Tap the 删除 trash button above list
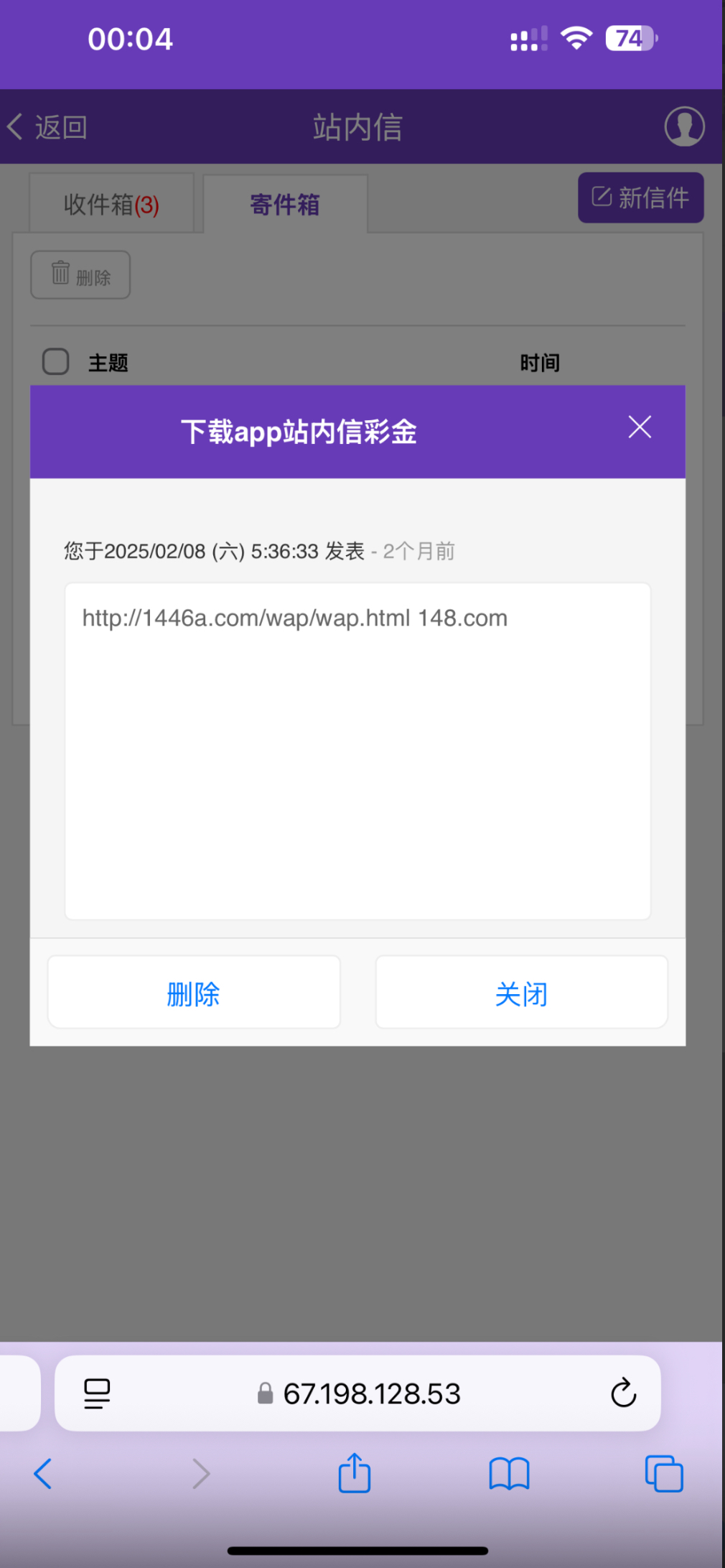The width and height of the screenshot is (725, 1568). point(80,275)
